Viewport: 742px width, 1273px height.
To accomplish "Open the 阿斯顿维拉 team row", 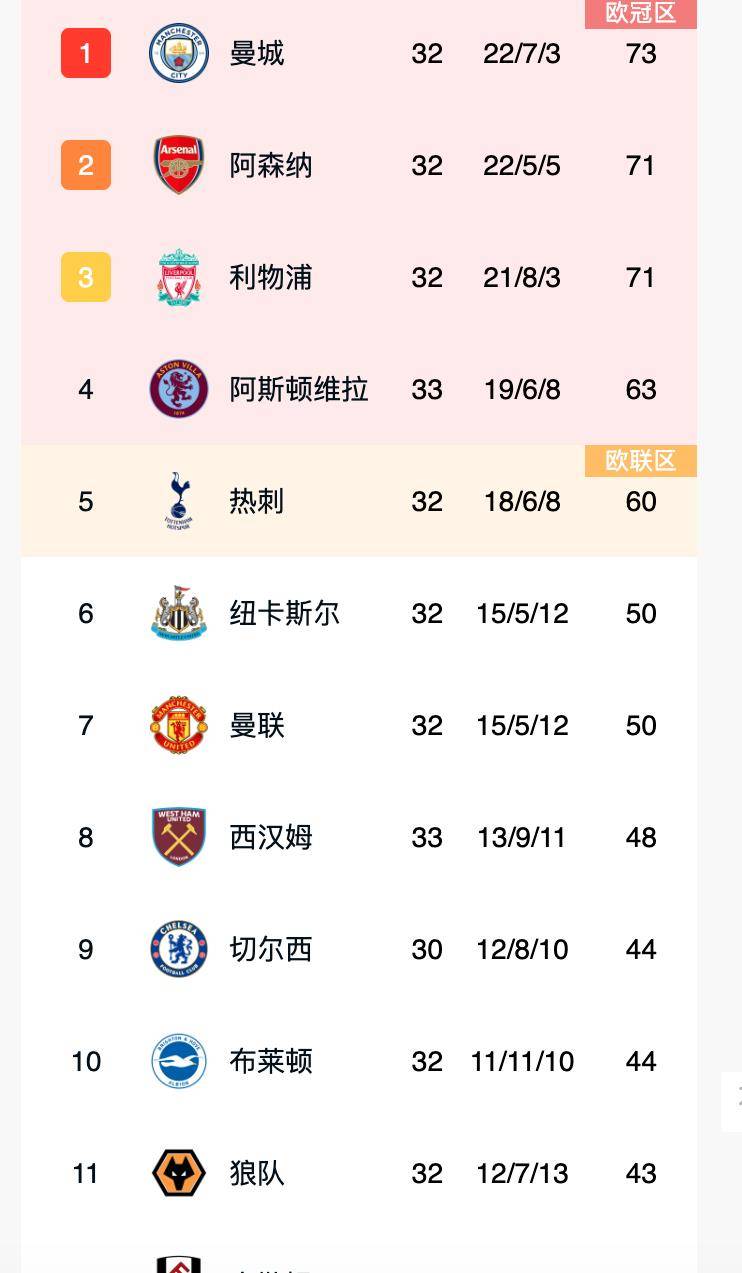I will point(359,389).
